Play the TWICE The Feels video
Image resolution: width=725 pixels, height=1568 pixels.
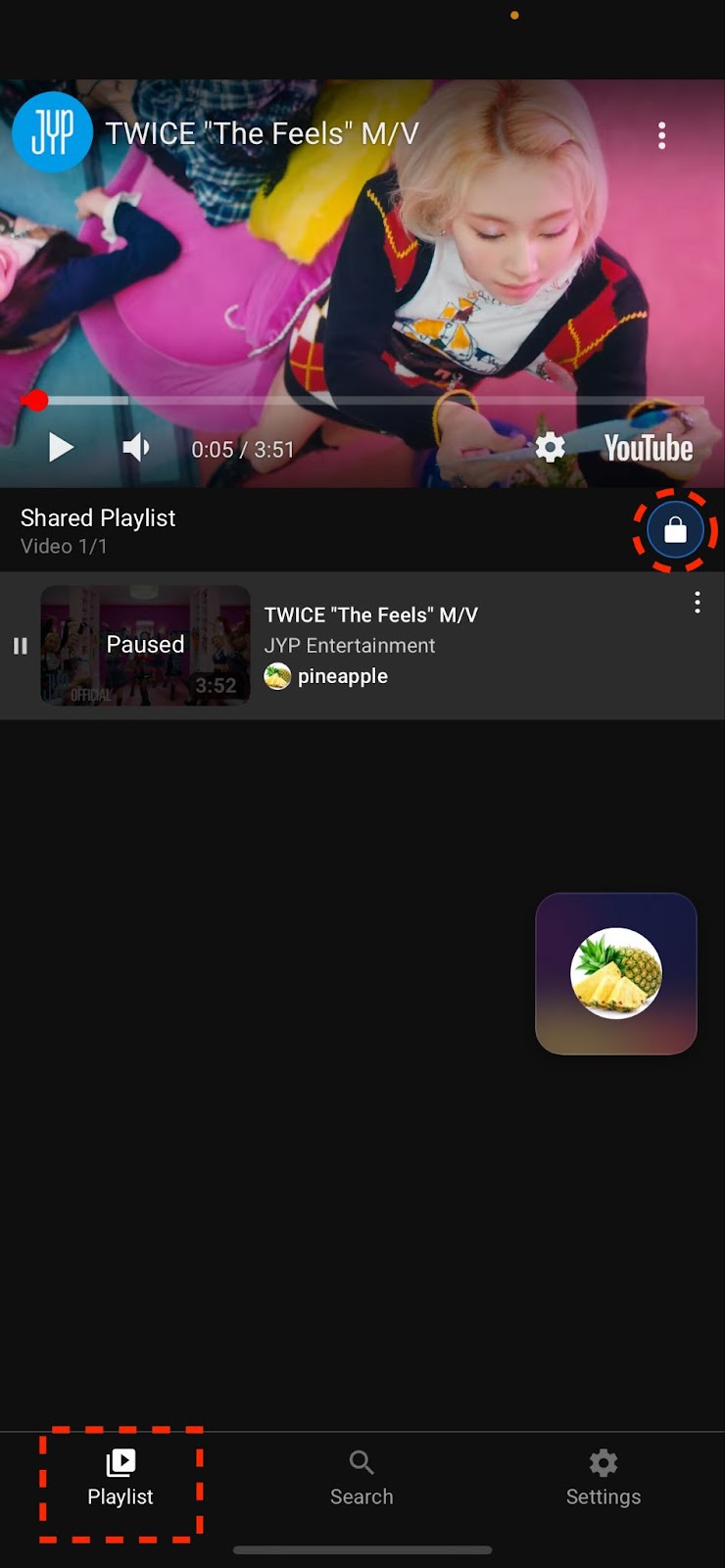pos(61,448)
